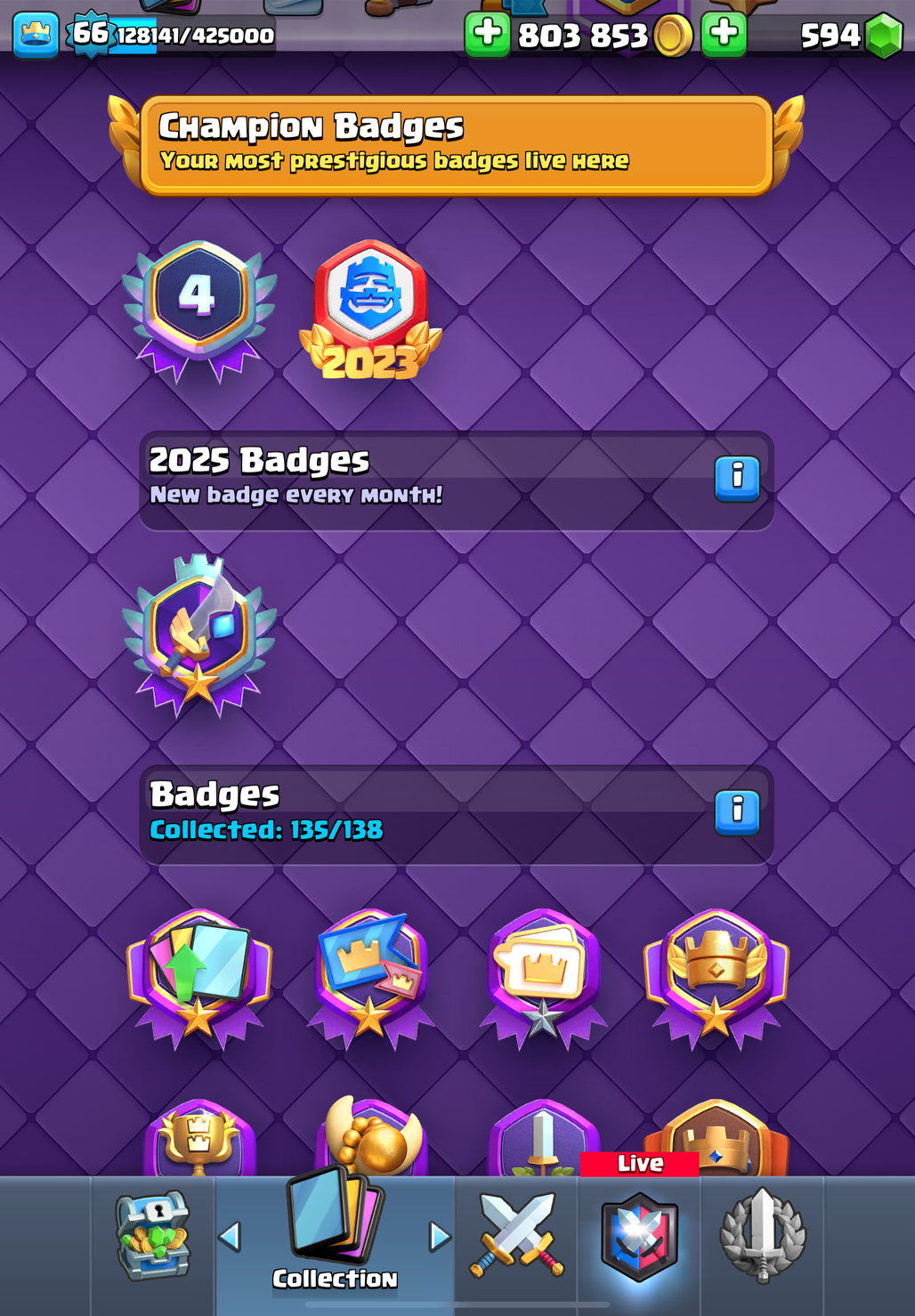This screenshot has width=915, height=1316.
Task: View the 2023 champion badge
Action: click(370, 310)
